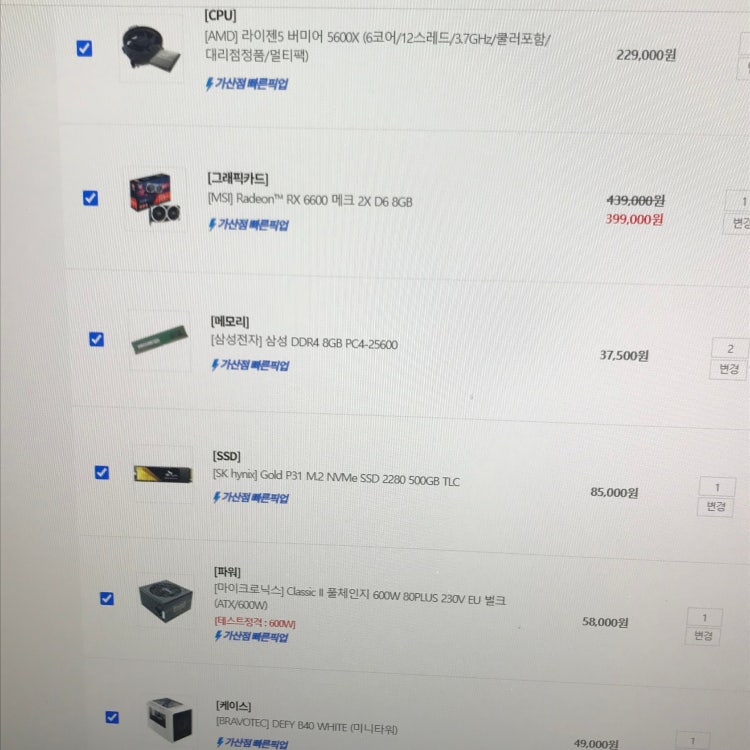This screenshot has height=750, width=750.
Task: Open the Ryzen 5 5600X product image
Action: pyautogui.click(x=151, y=50)
